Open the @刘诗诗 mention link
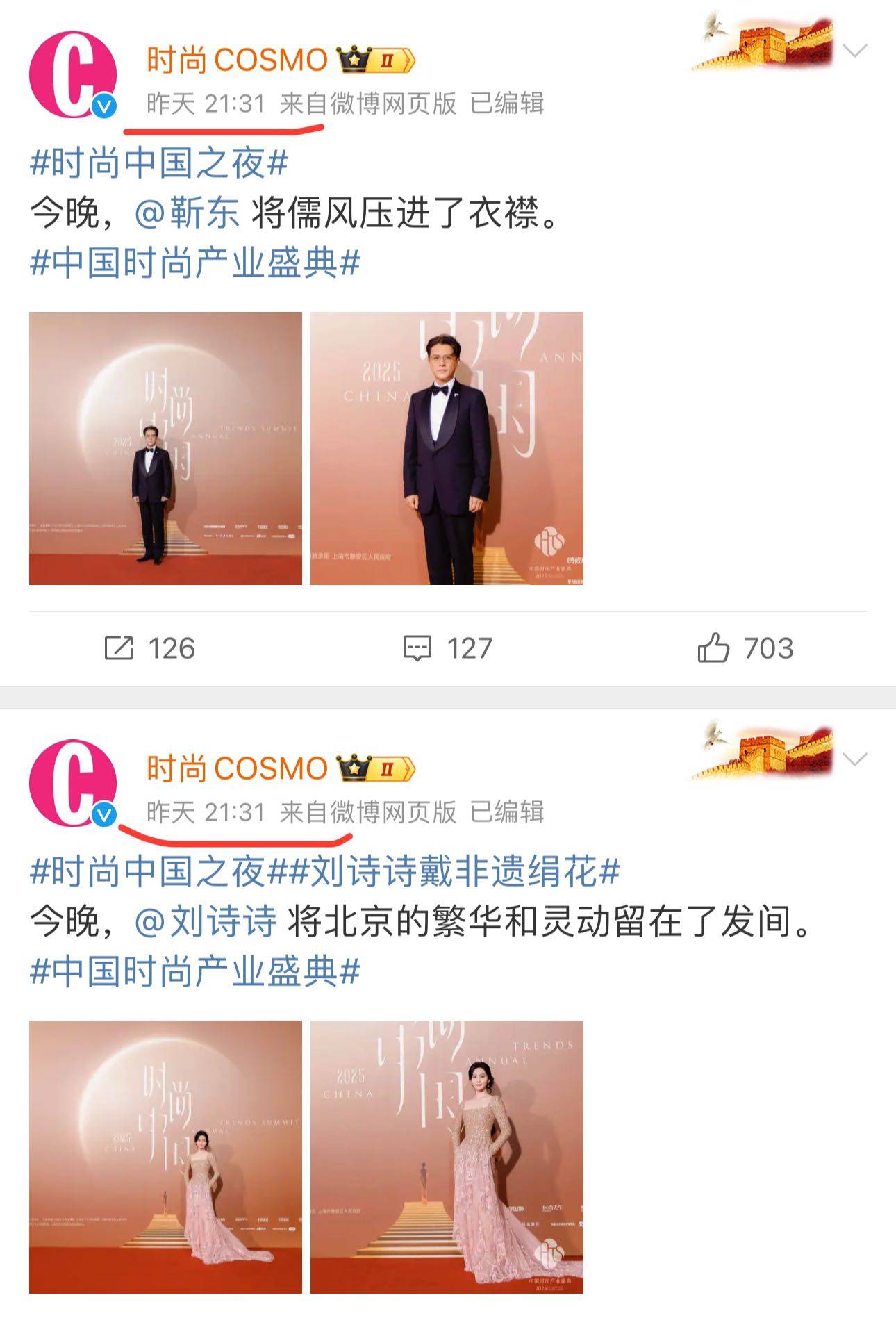This screenshot has width=896, height=1318. point(206,921)
